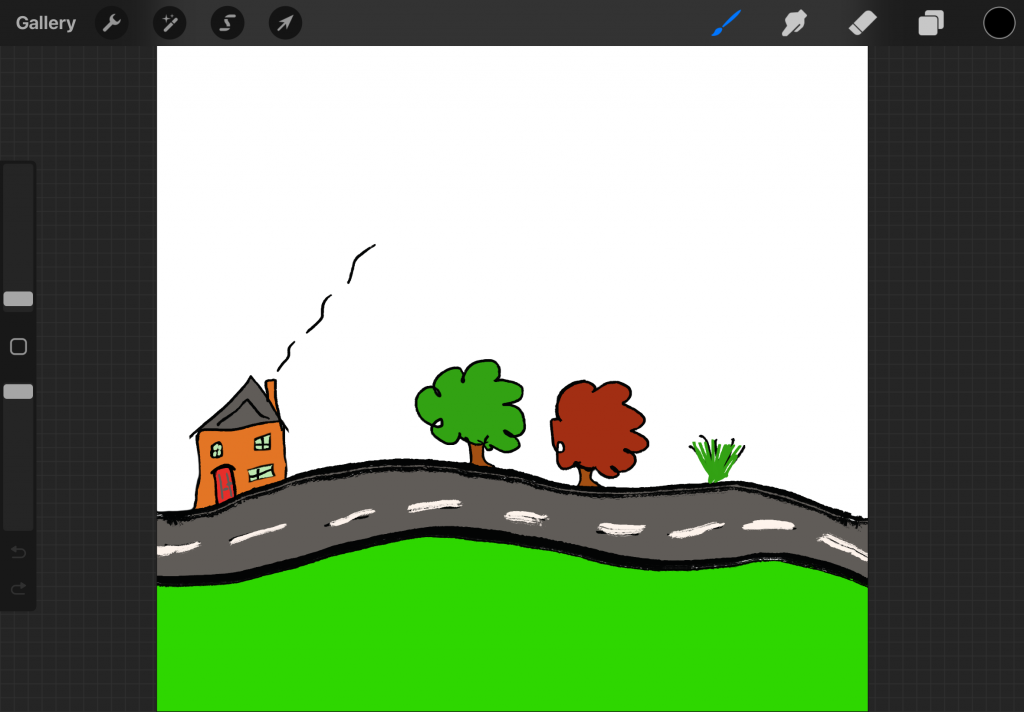This screenshot has width=1024, height=712.
Task: Open the Selection tool
Action: click(x=228, y=23)
